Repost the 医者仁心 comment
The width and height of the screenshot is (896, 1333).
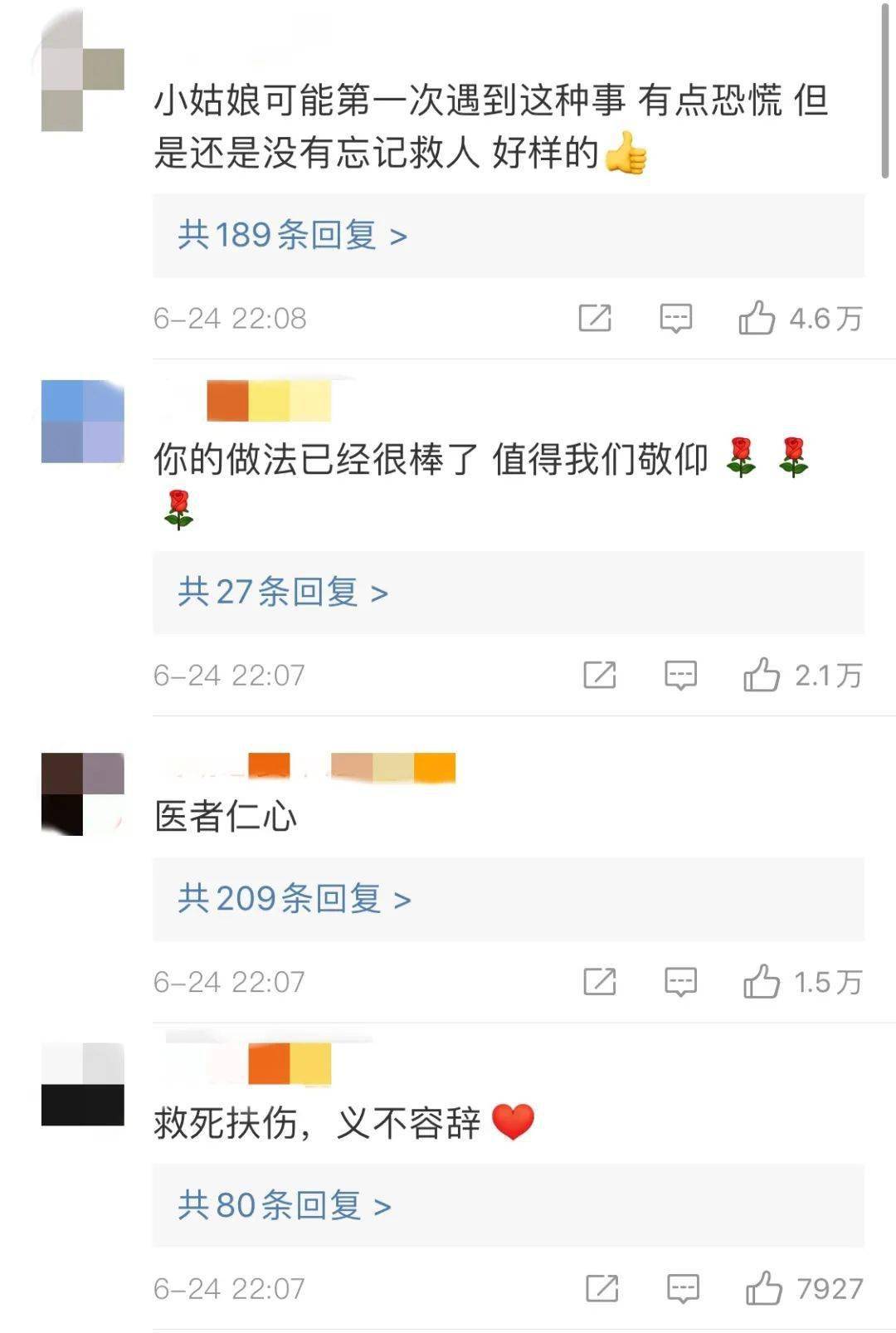[x=600, y=982]
